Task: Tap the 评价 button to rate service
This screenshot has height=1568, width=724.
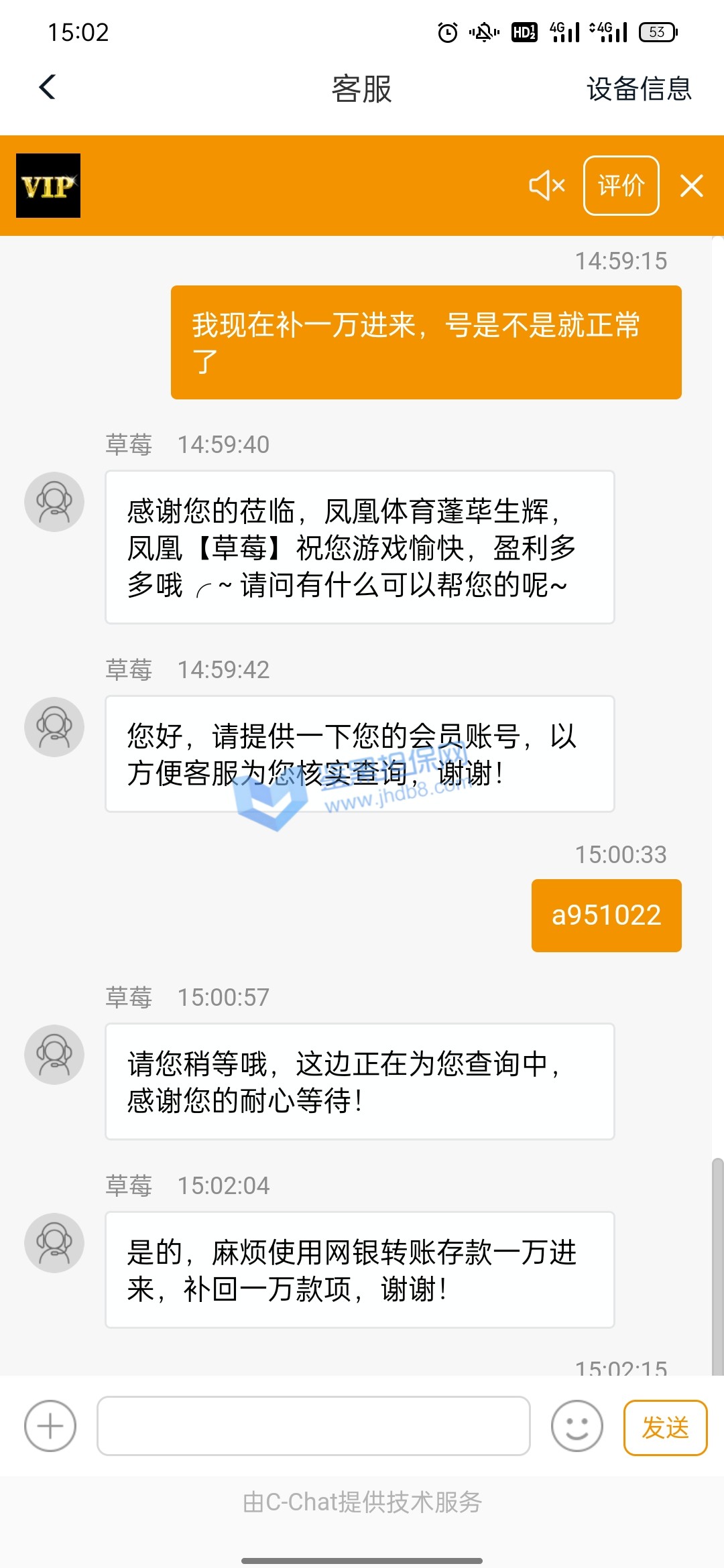Action: [621, 186]
